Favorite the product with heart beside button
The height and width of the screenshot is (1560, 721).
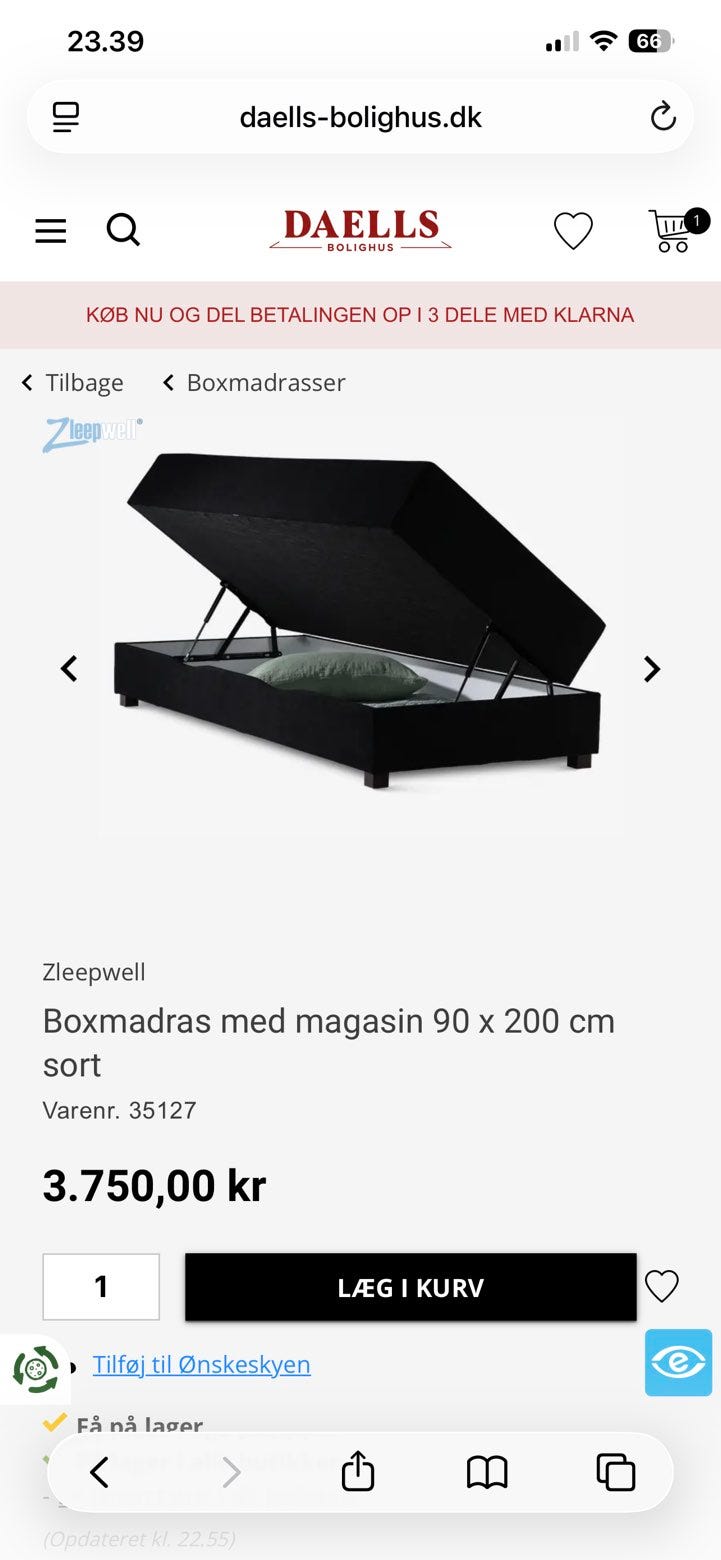(662, 1286)
